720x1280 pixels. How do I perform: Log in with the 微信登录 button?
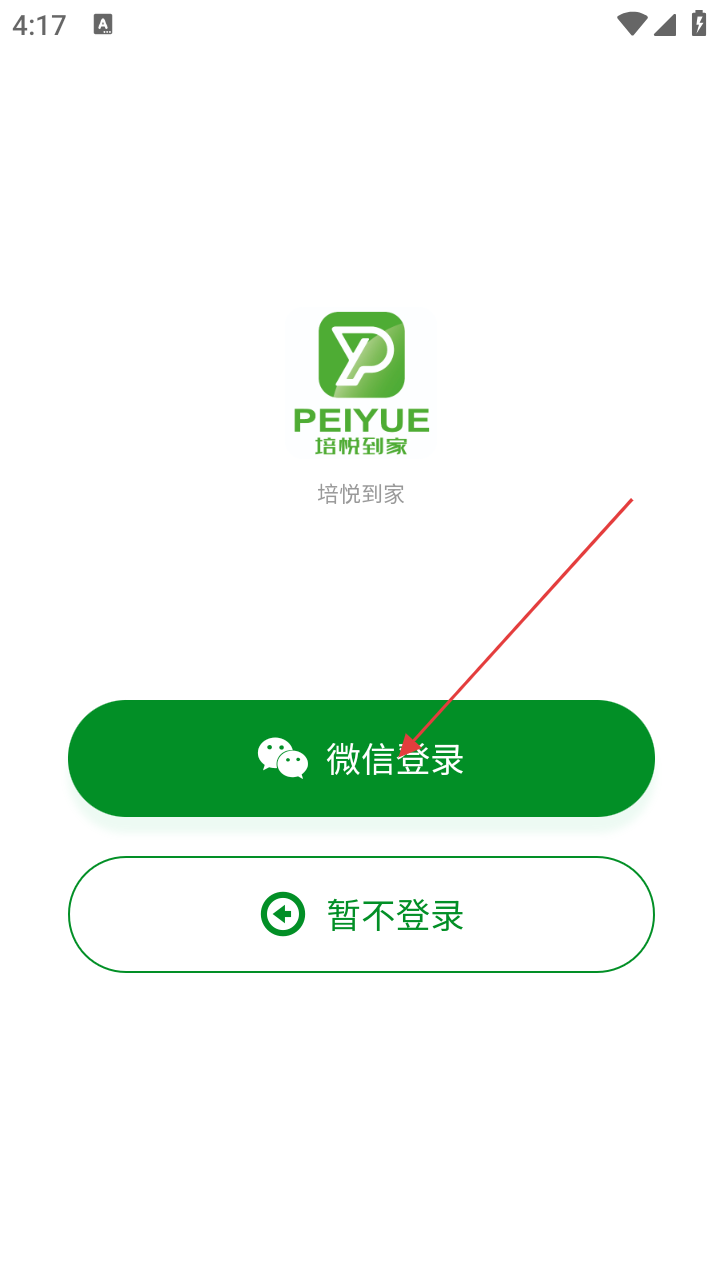pyautogui.click(x=360, y=758)
